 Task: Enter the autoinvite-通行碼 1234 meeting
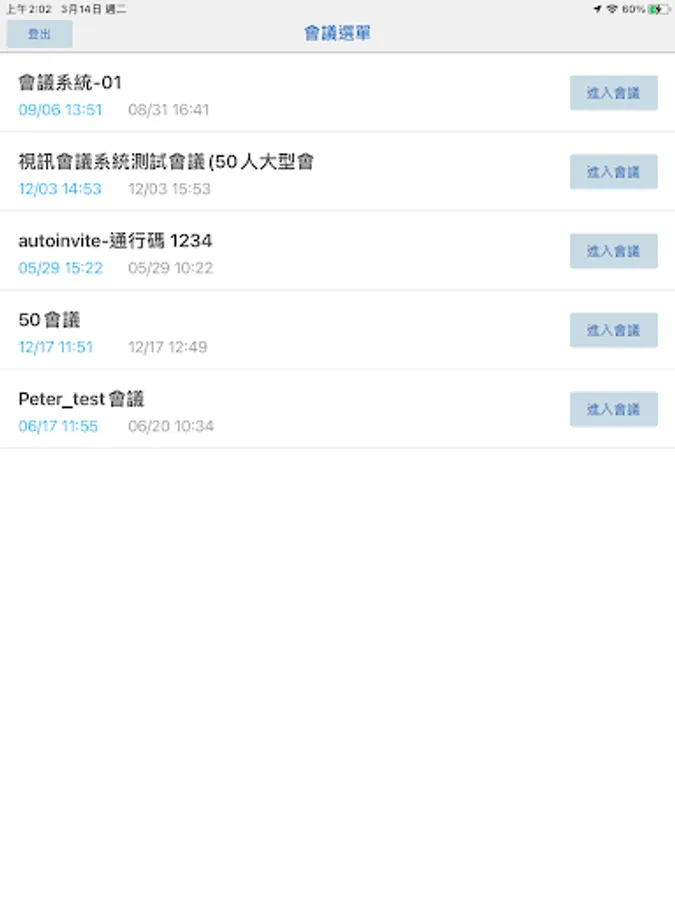[x=613, y=251]
